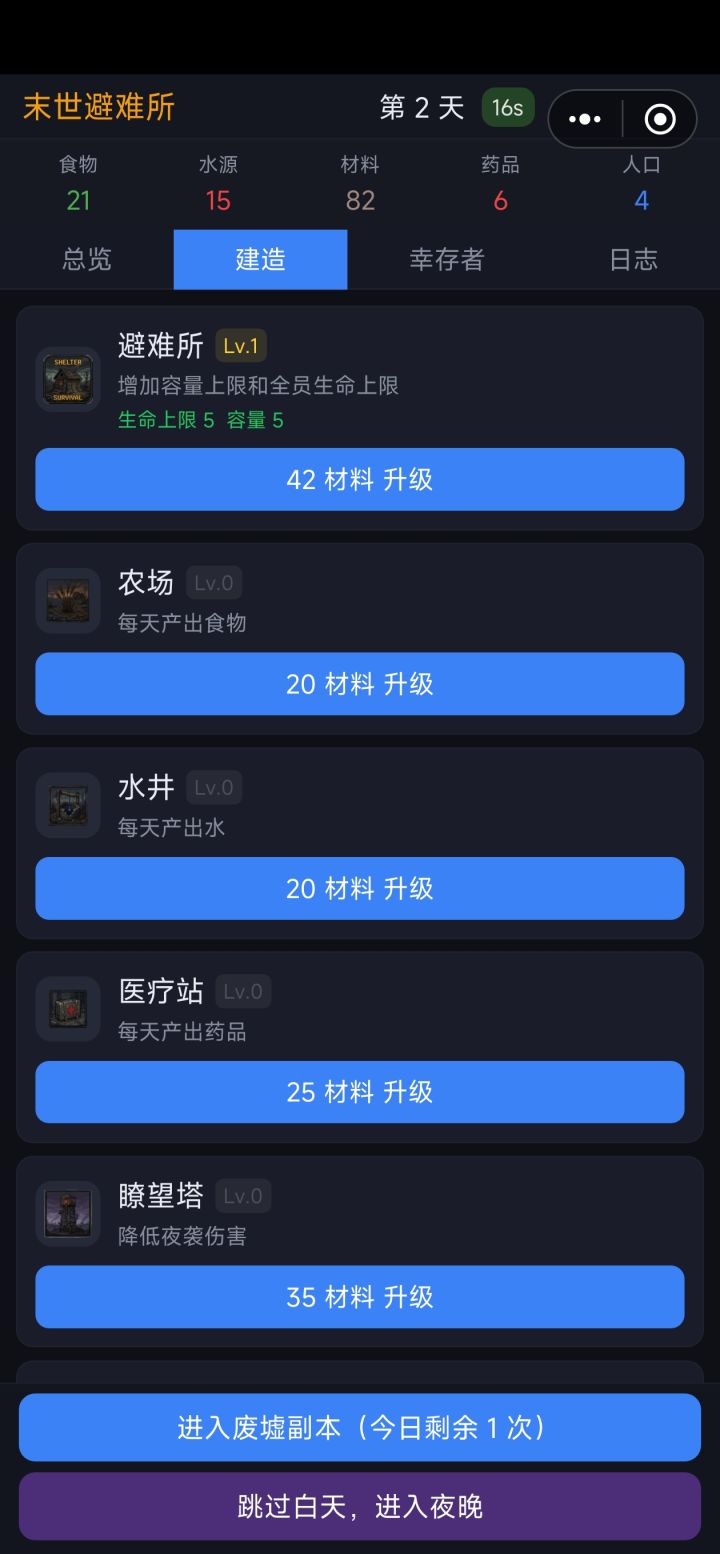Upgrade the shelter for 42 材料
The height and width of the screenshot is (1554, 720).
click(x=359, y=480)
